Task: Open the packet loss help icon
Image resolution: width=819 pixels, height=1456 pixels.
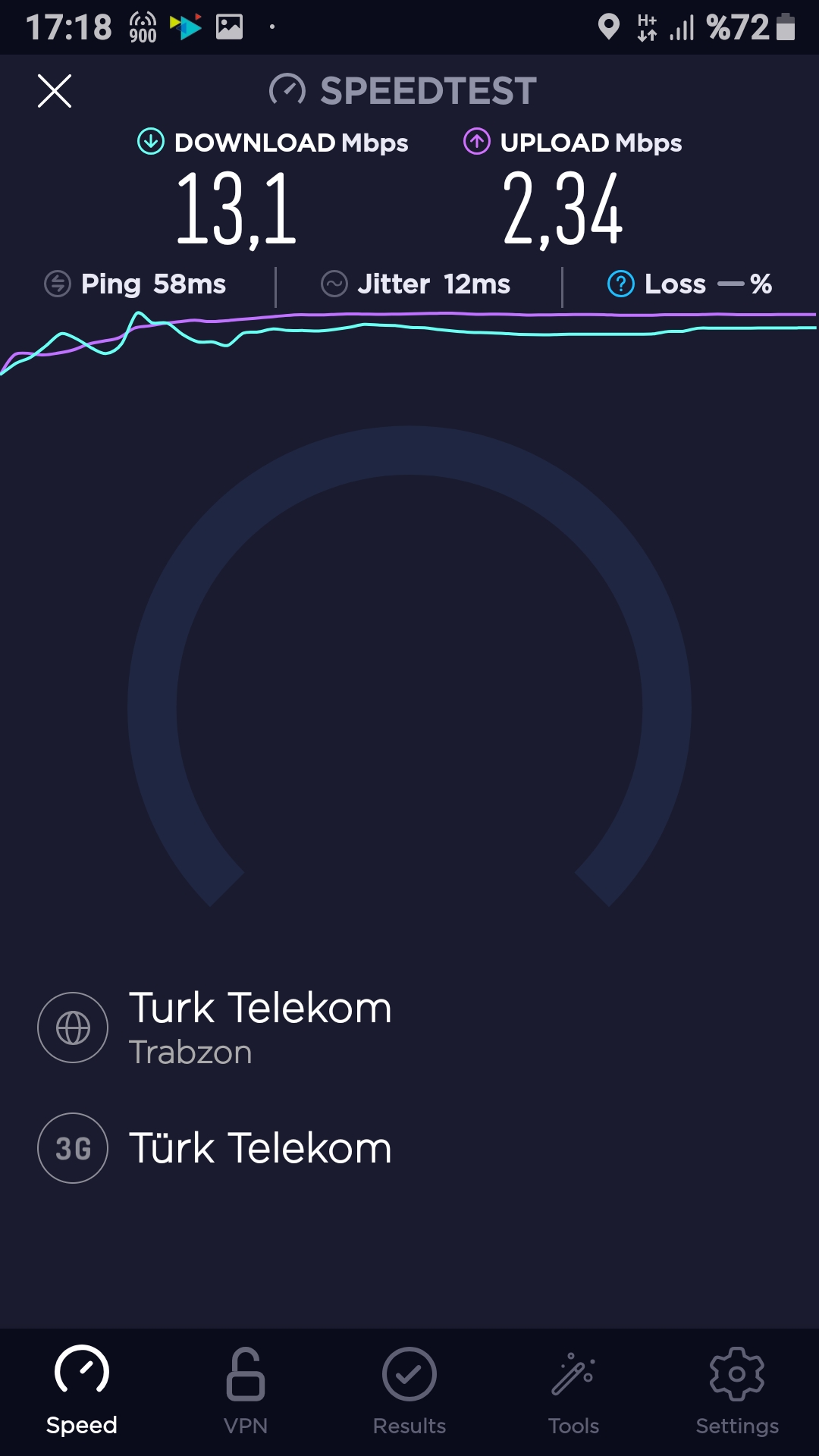Action: pos(621,284)
